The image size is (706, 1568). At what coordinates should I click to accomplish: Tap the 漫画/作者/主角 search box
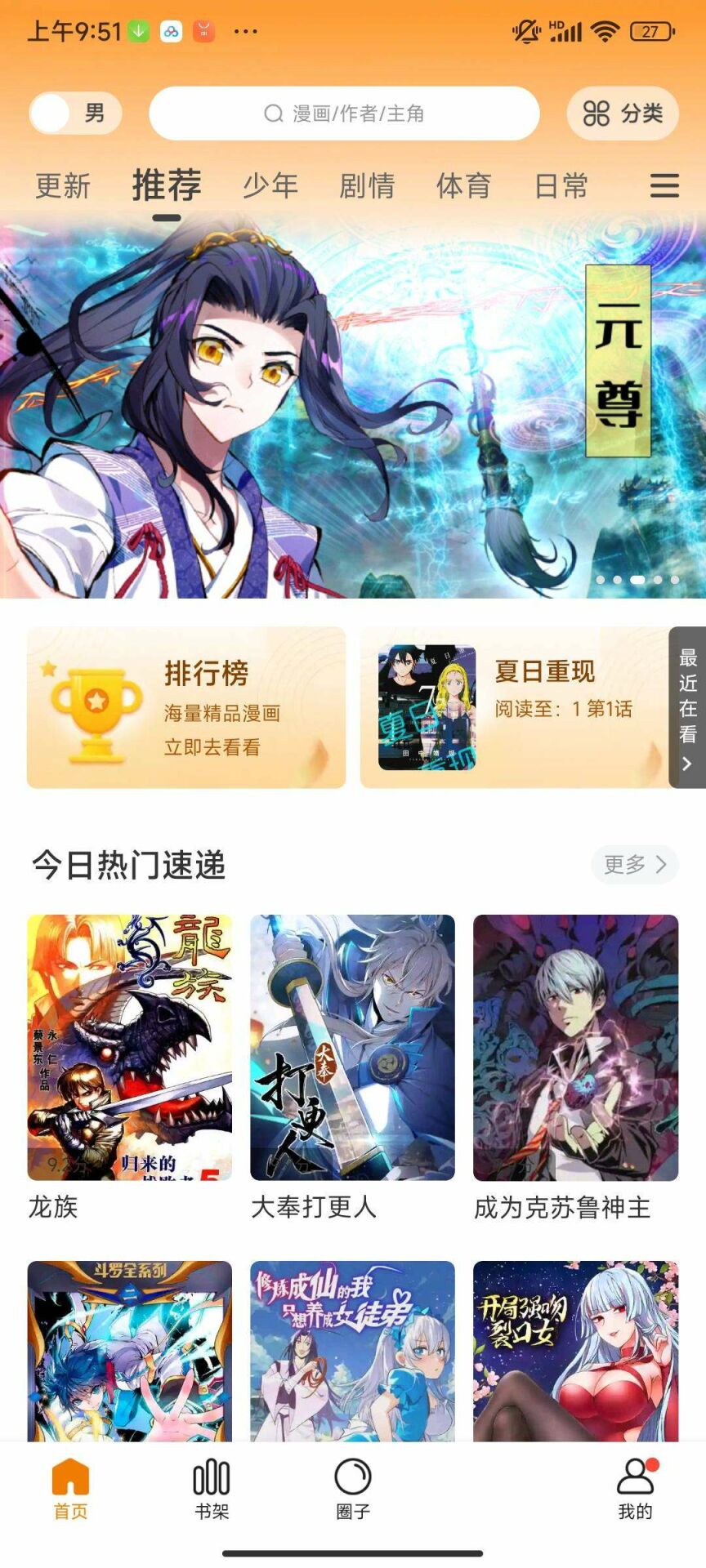pos(344,114)
